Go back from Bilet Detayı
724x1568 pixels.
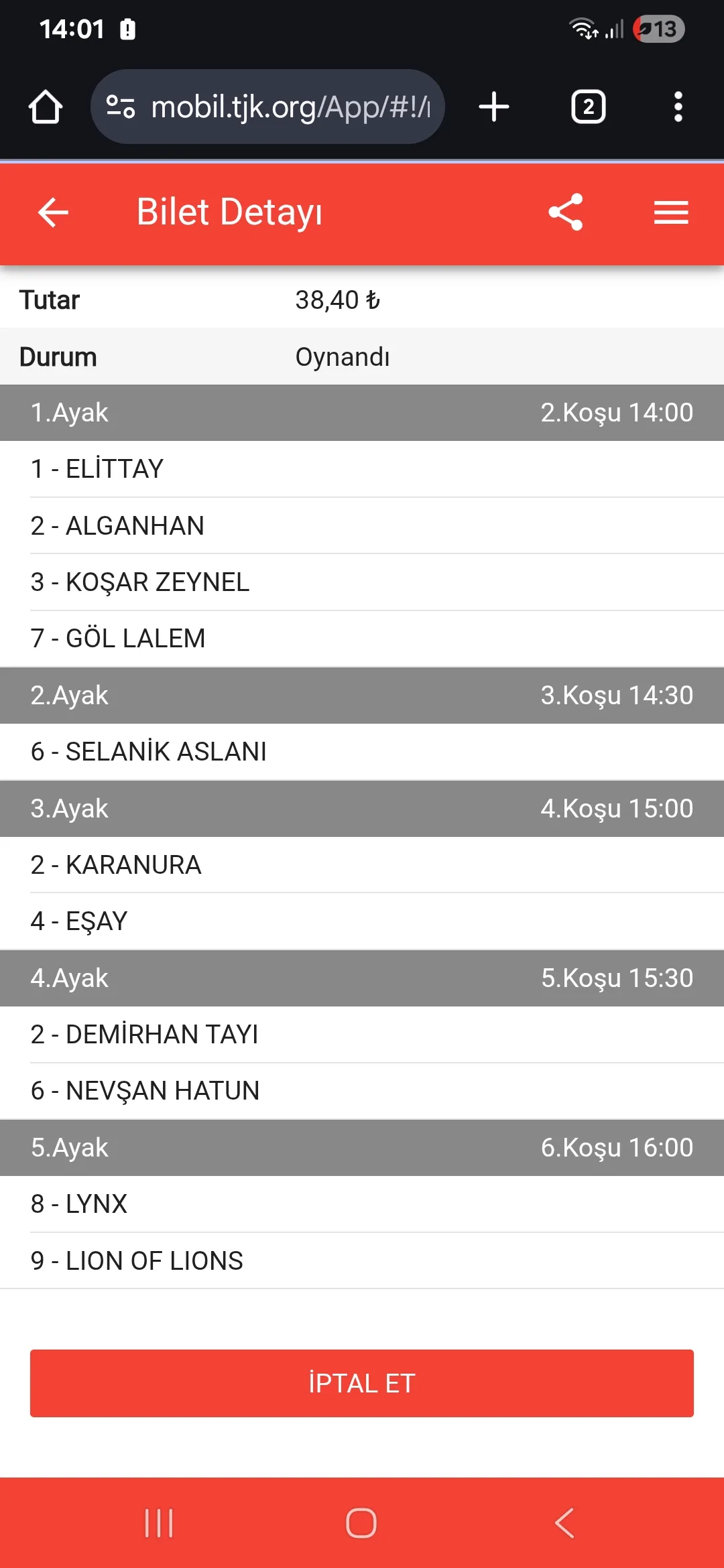pyautogui.click(x=53, y=212)
